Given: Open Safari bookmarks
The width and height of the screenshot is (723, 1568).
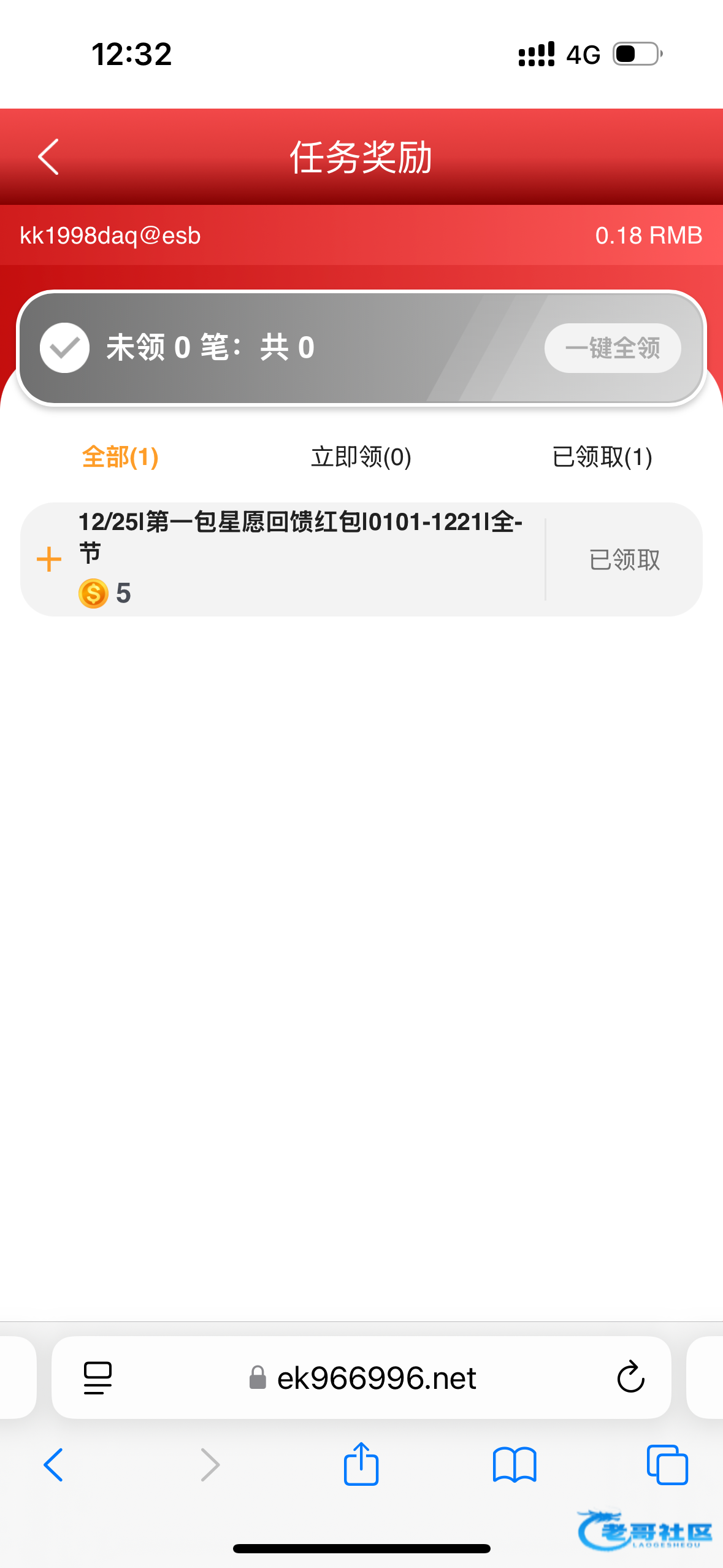Looking at the screenshot, I should pyautogui.click(x=514, y=1465).
